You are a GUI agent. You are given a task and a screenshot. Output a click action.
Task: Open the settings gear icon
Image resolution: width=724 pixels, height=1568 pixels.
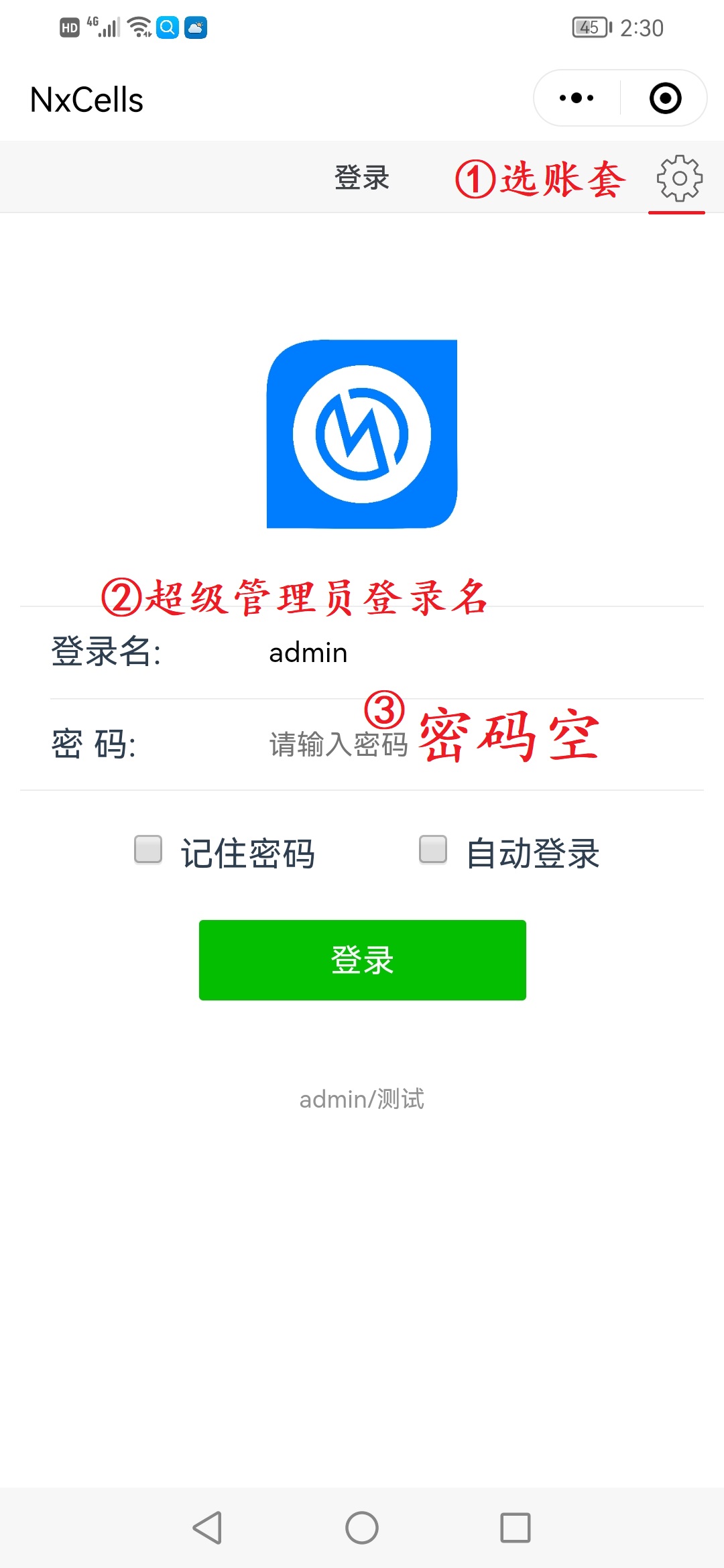(x=679, y=178)
